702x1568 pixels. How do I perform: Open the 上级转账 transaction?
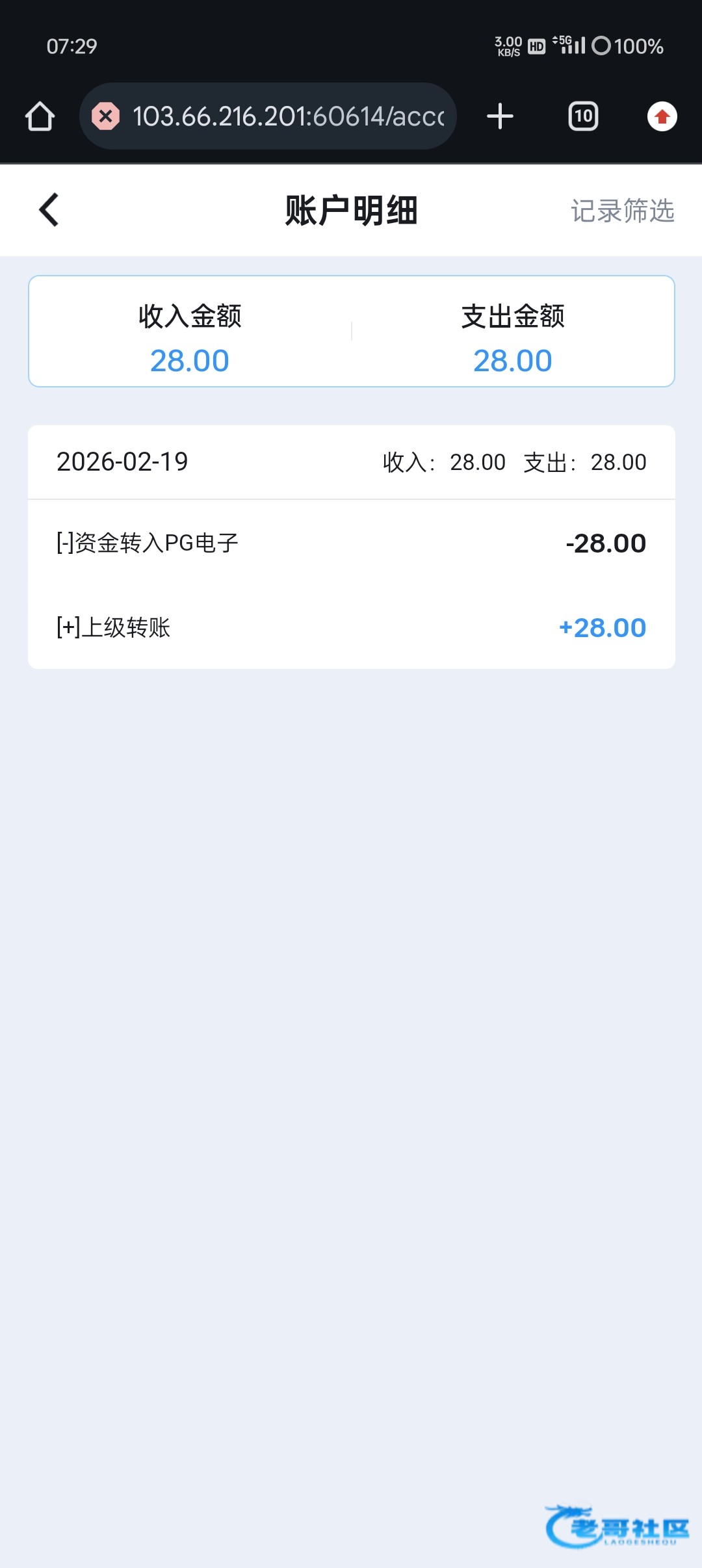coord(351,627)
